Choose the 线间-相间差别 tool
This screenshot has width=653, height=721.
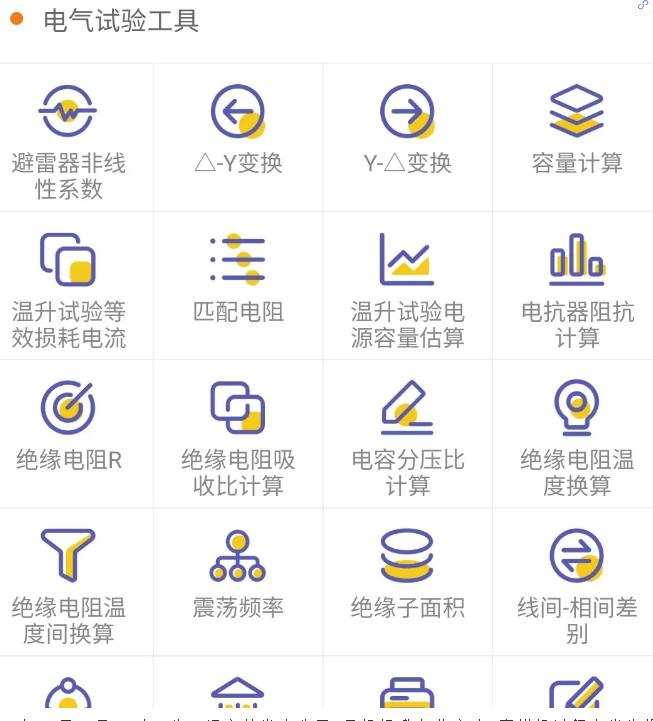click(x=577, y=583)
